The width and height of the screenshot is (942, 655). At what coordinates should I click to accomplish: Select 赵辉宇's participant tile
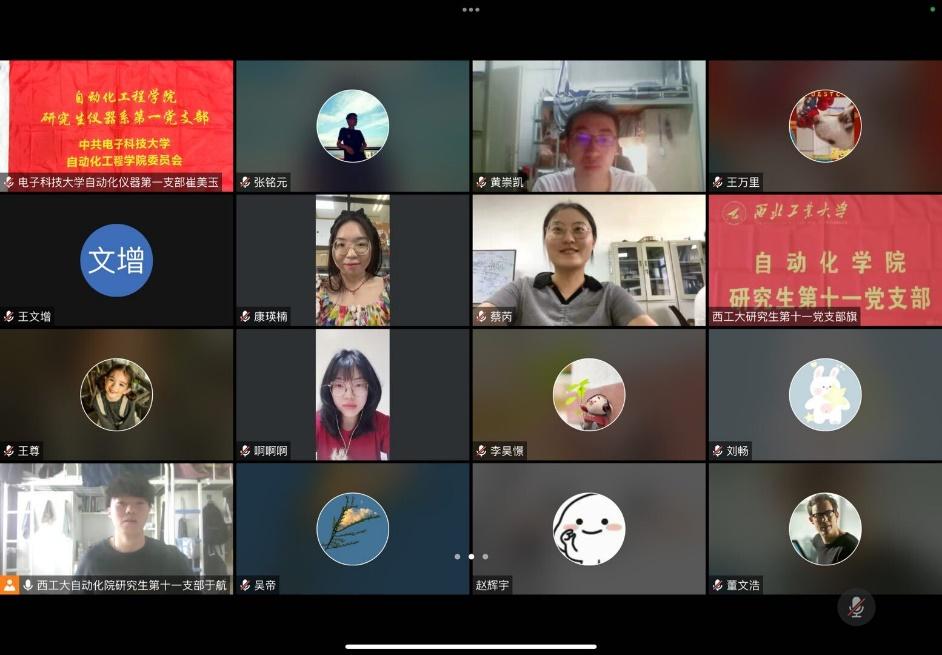588,528
